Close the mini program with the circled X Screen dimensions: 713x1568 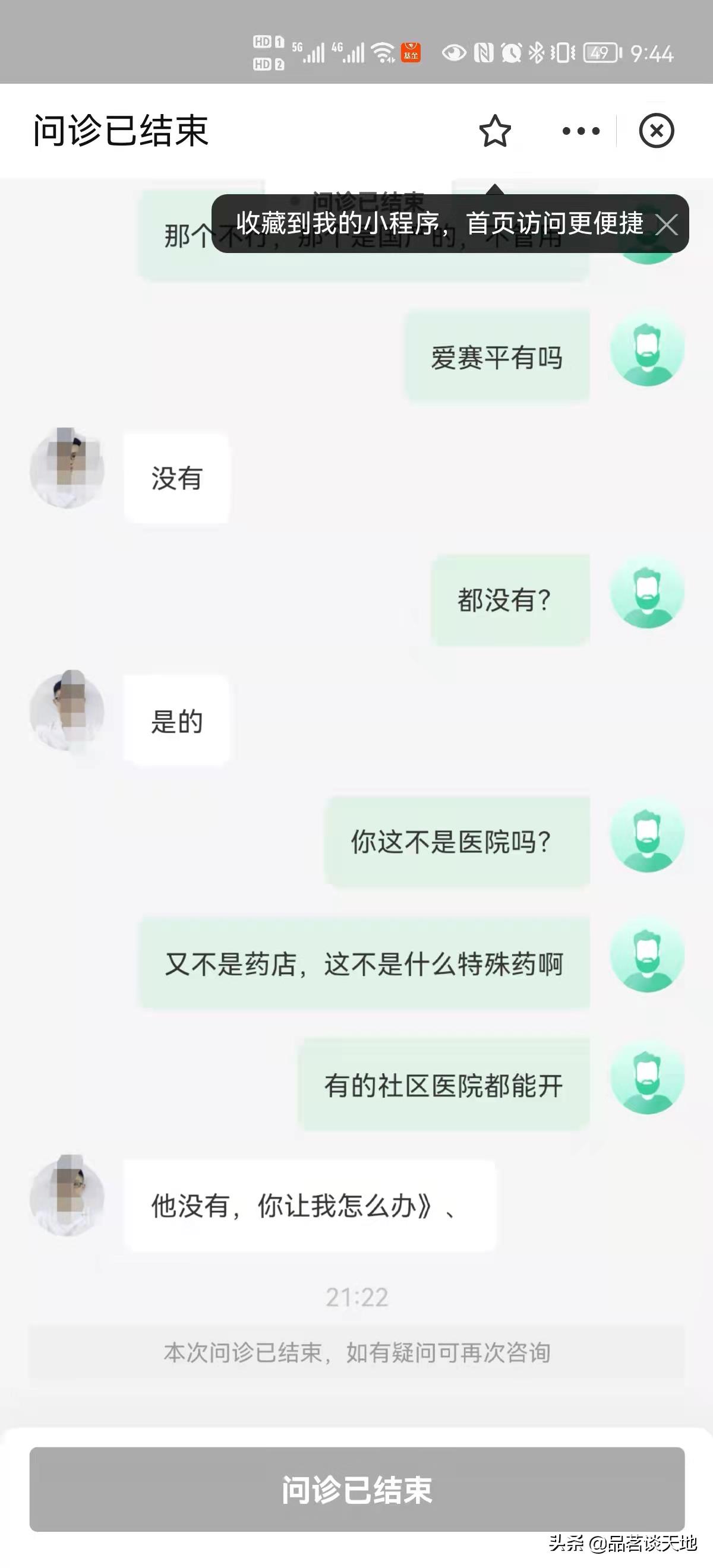(x=656, y=131)
